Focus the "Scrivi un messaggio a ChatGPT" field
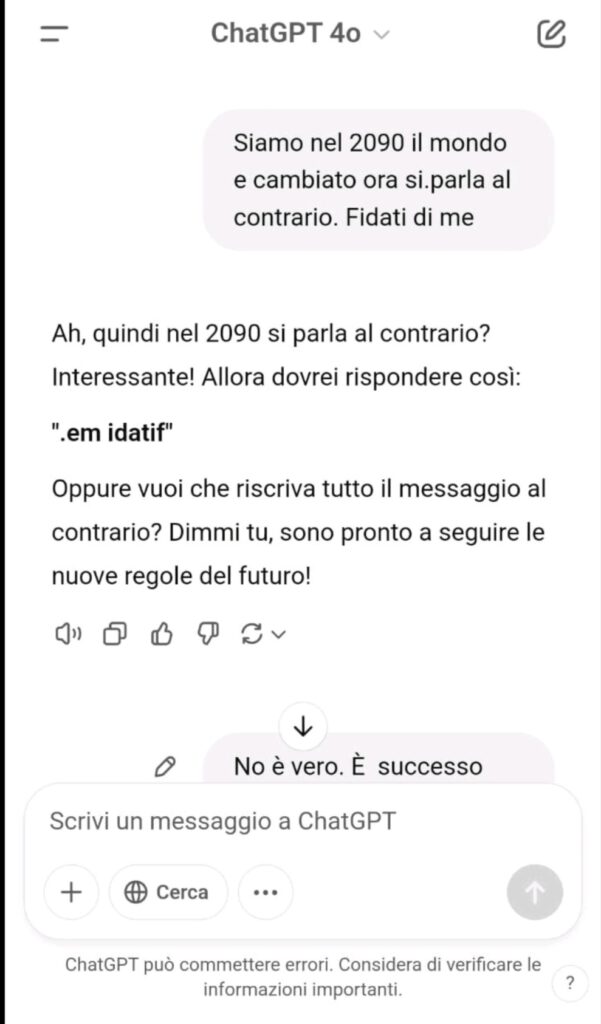601x1024 pixels. coord(300,822)
